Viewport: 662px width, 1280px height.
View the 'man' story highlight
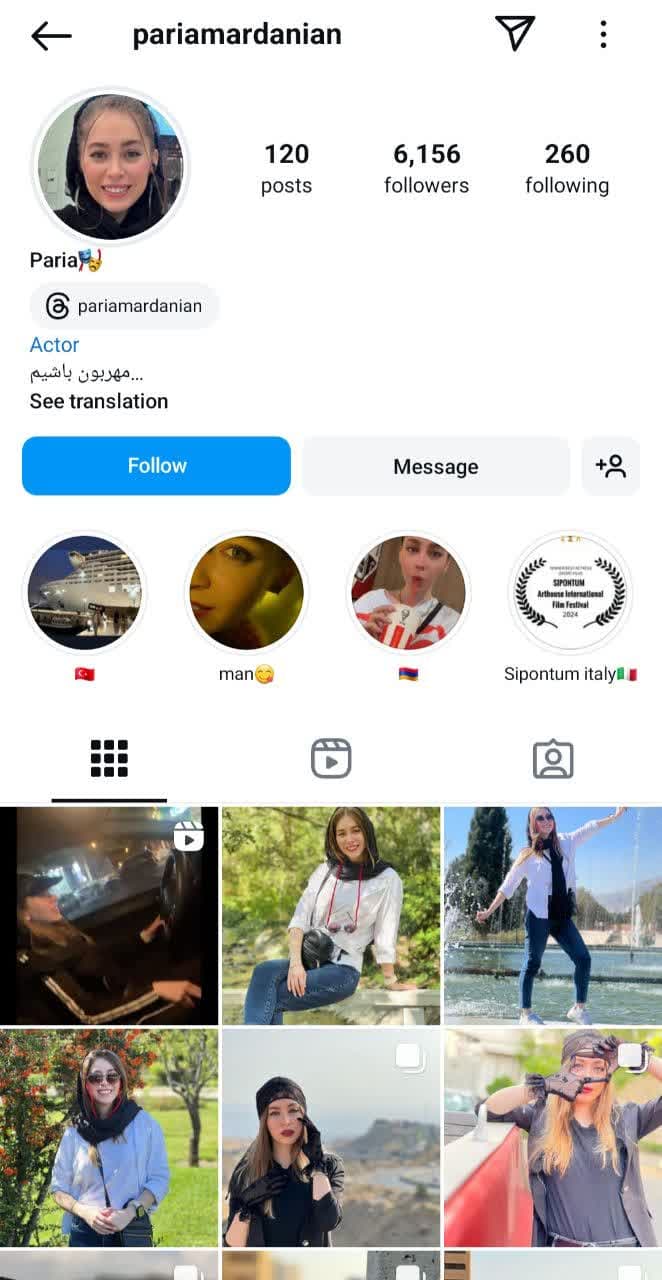246,593
